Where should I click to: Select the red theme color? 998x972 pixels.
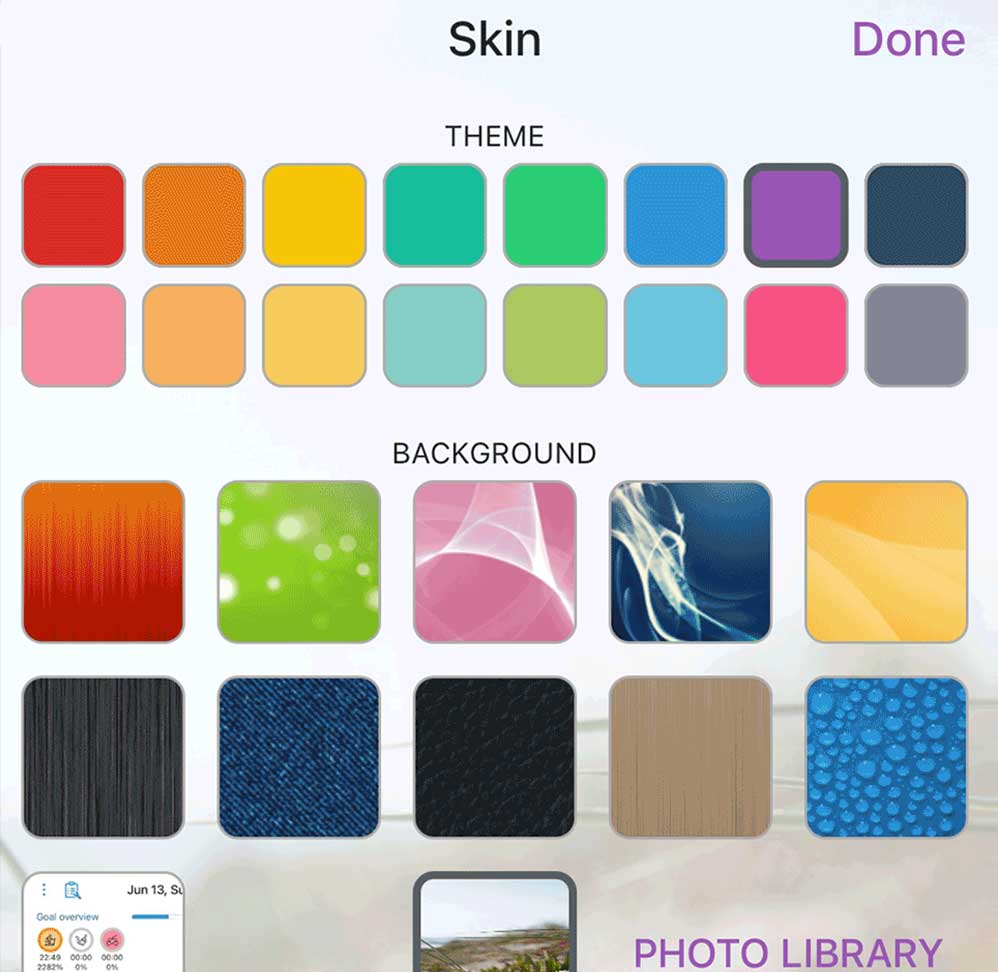point(74,215)
